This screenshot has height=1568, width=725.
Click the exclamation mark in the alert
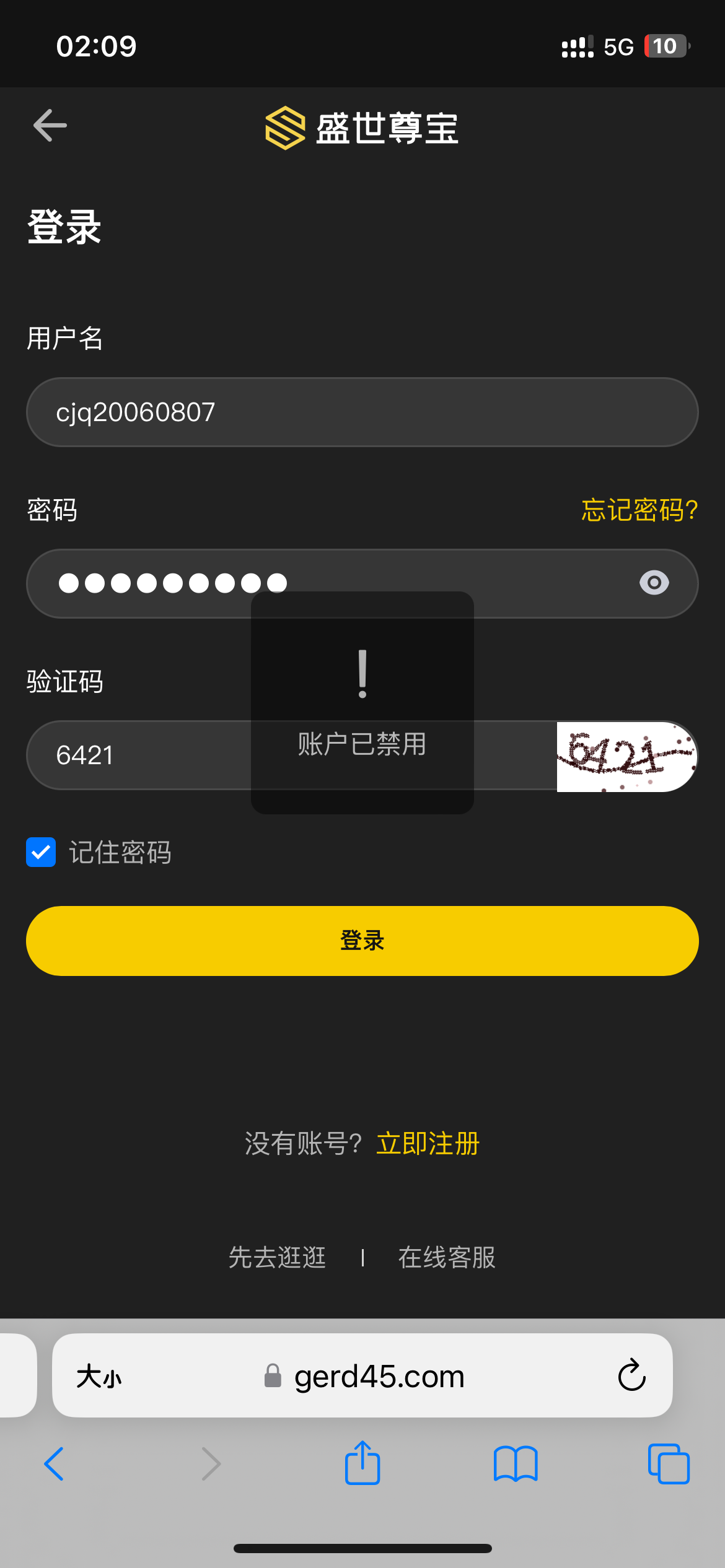[x=361, y=674]
